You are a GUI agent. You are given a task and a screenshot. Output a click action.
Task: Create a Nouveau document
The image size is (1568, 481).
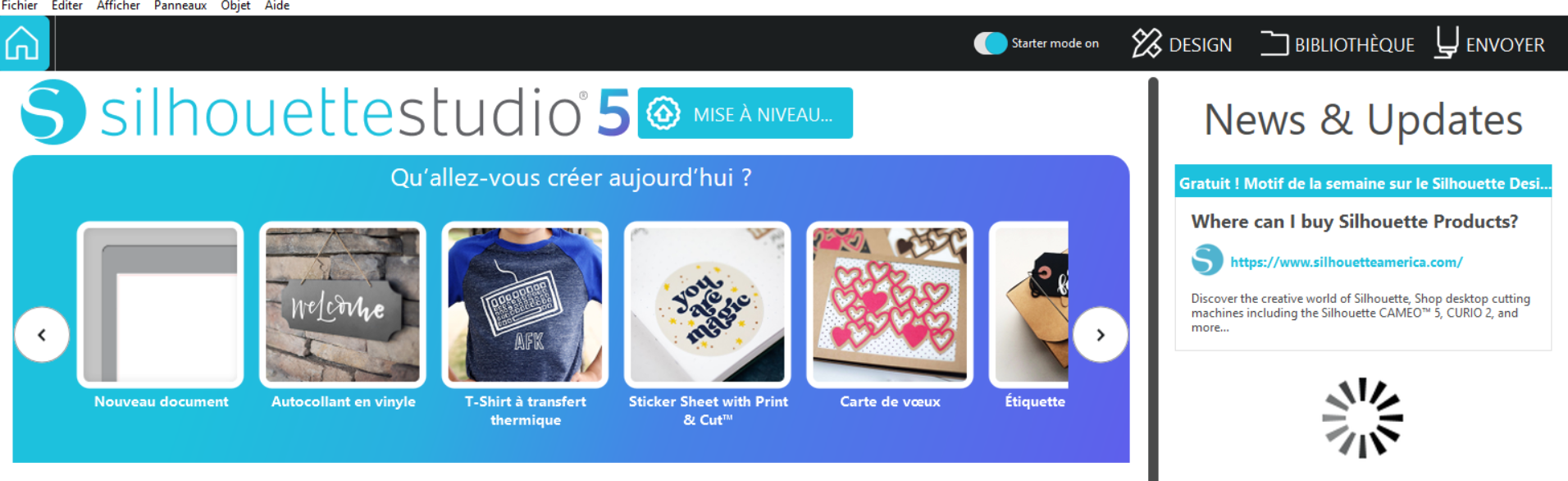pyautogui.click(x=161, y=305)
